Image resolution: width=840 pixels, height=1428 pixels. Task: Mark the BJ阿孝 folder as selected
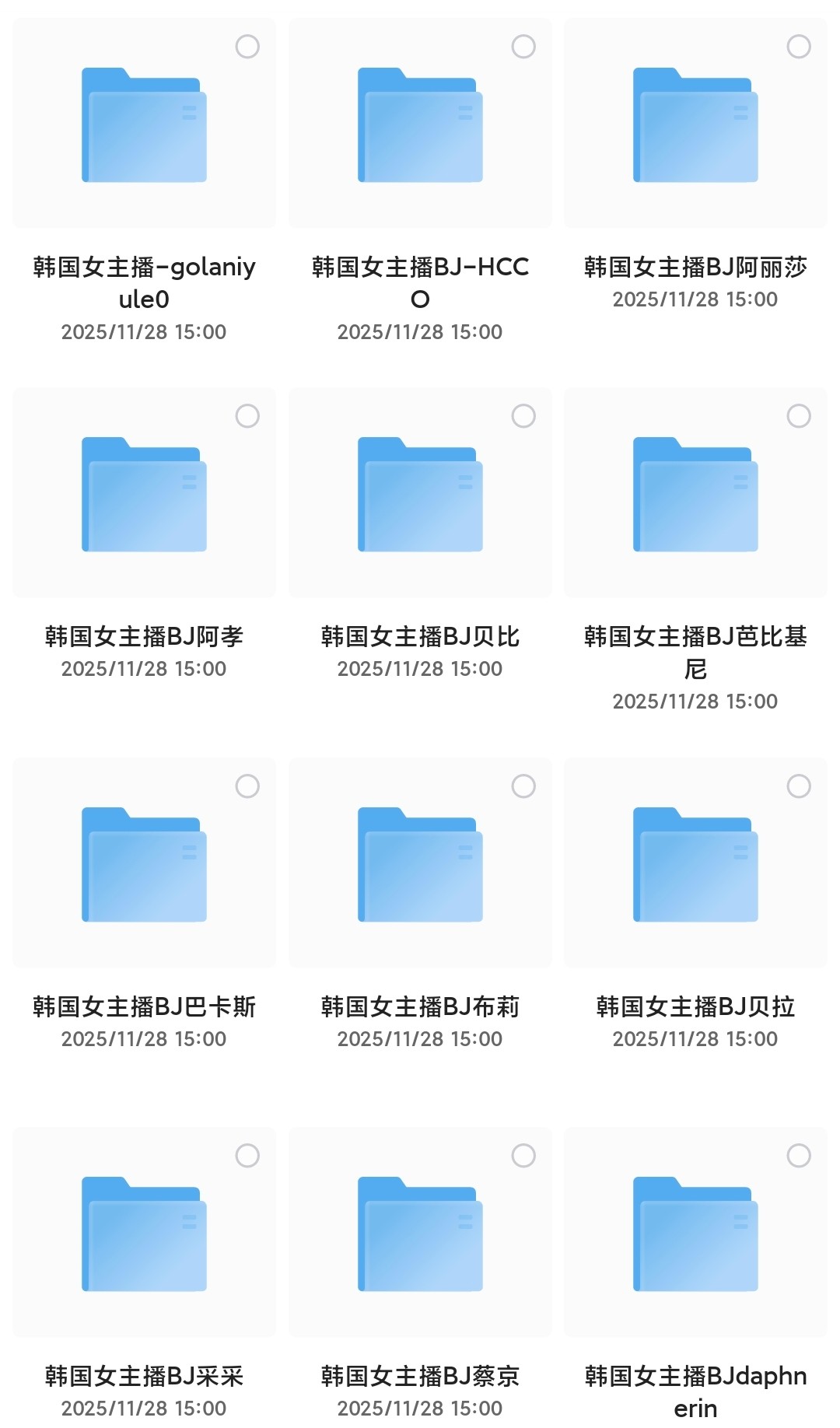[x=247, y=416]
